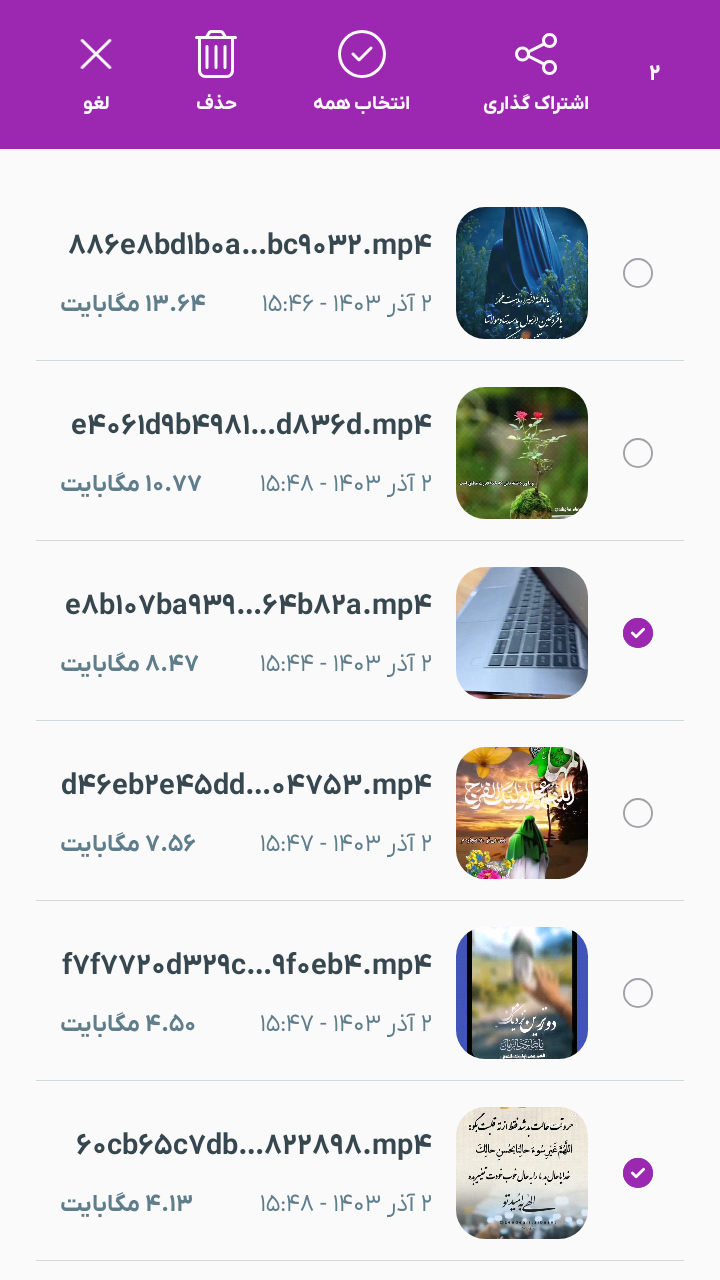This screenshot has height=1280, width=720.
Task: Deselect the checked e8b107ba939...64b82a.mp4 video
Action: (x=638, y=633)
